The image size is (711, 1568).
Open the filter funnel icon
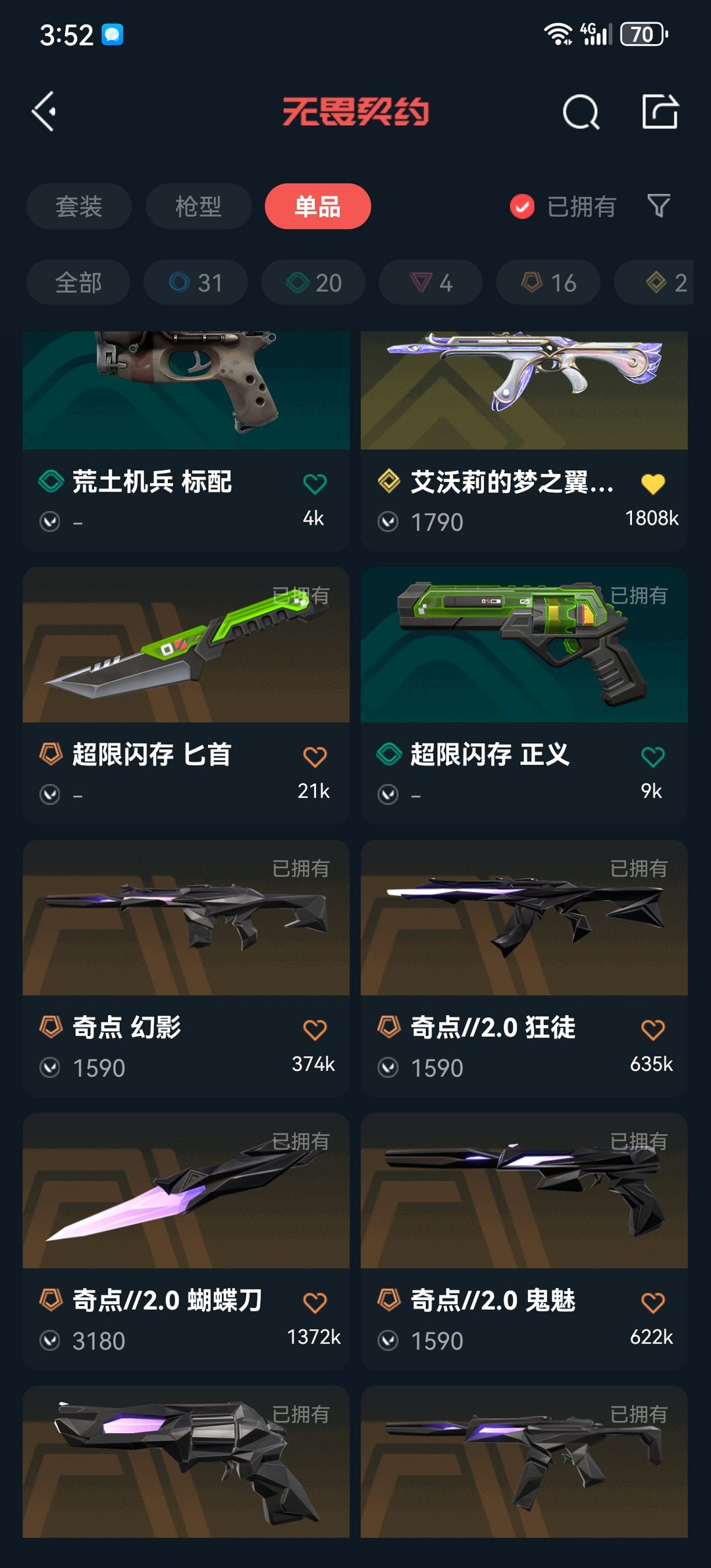(658, 206)
